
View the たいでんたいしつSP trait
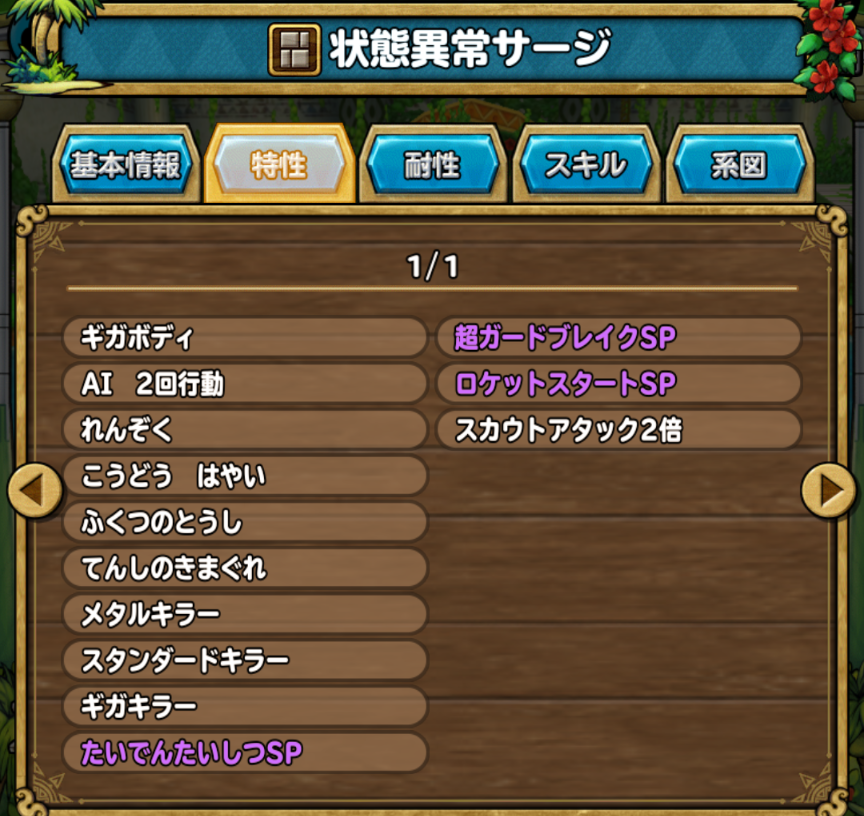[x=244, y=752]
